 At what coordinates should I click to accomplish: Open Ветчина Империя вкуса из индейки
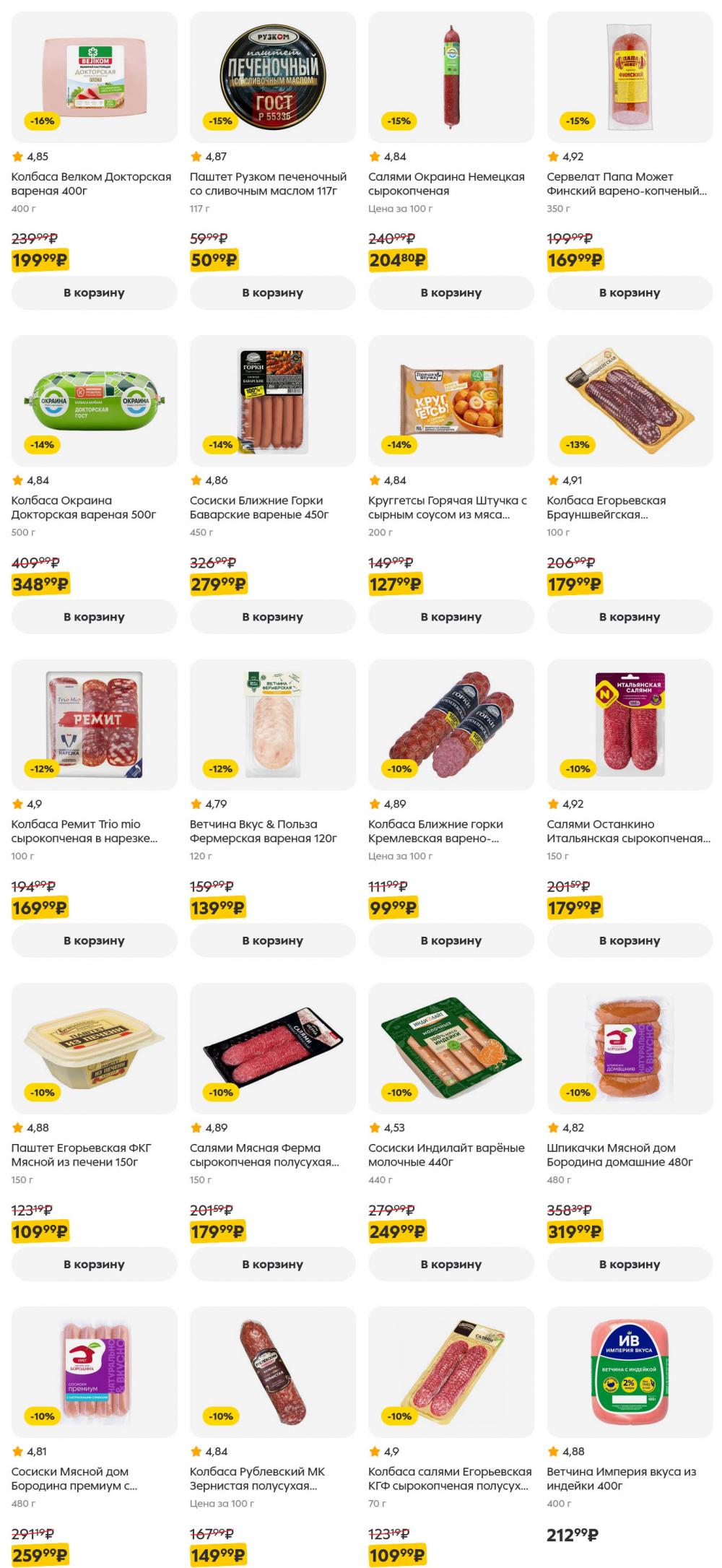629,1372
